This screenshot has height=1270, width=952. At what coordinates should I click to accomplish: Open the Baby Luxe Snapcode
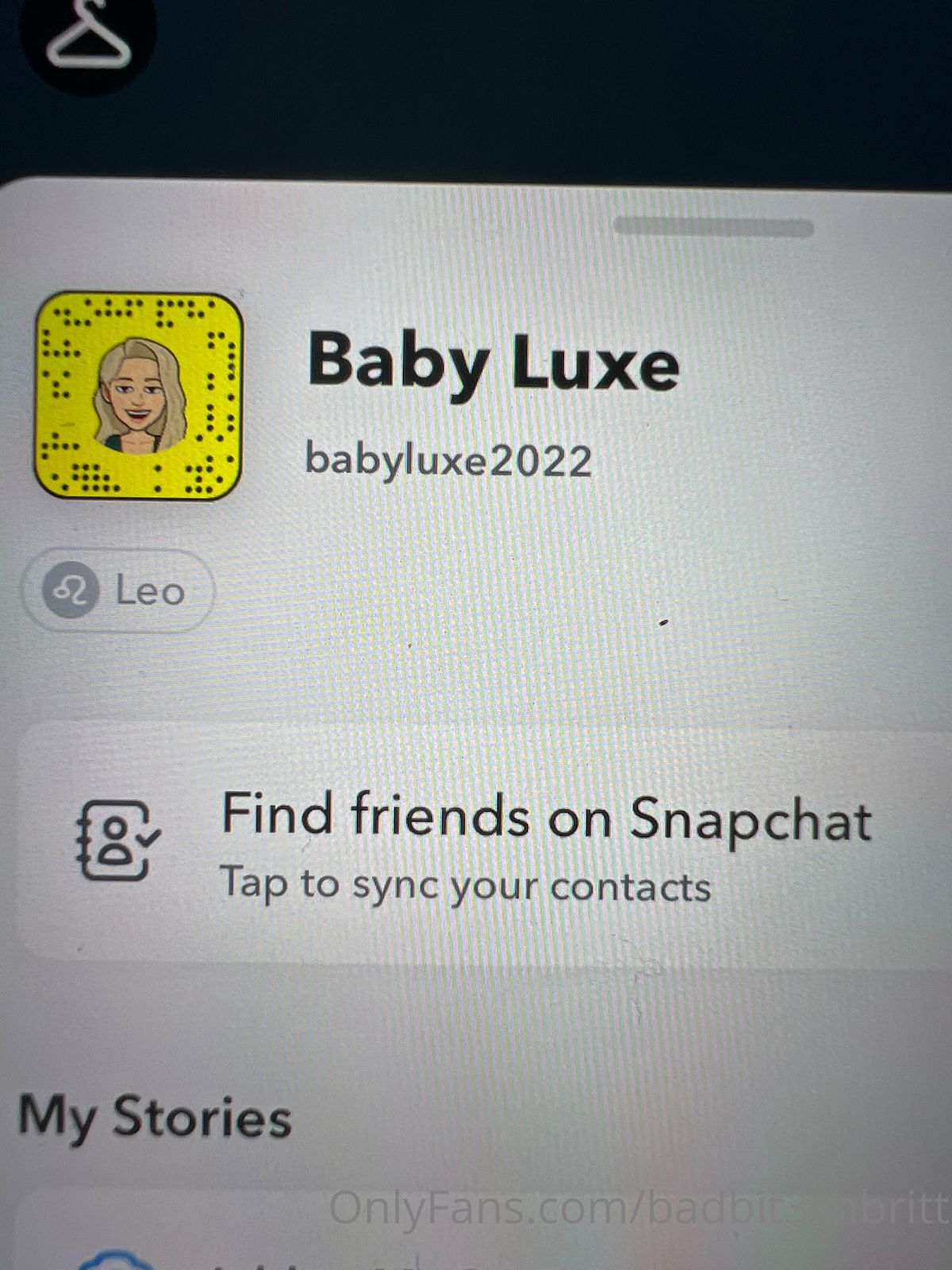pyautogui.click(x=138, y=396)
